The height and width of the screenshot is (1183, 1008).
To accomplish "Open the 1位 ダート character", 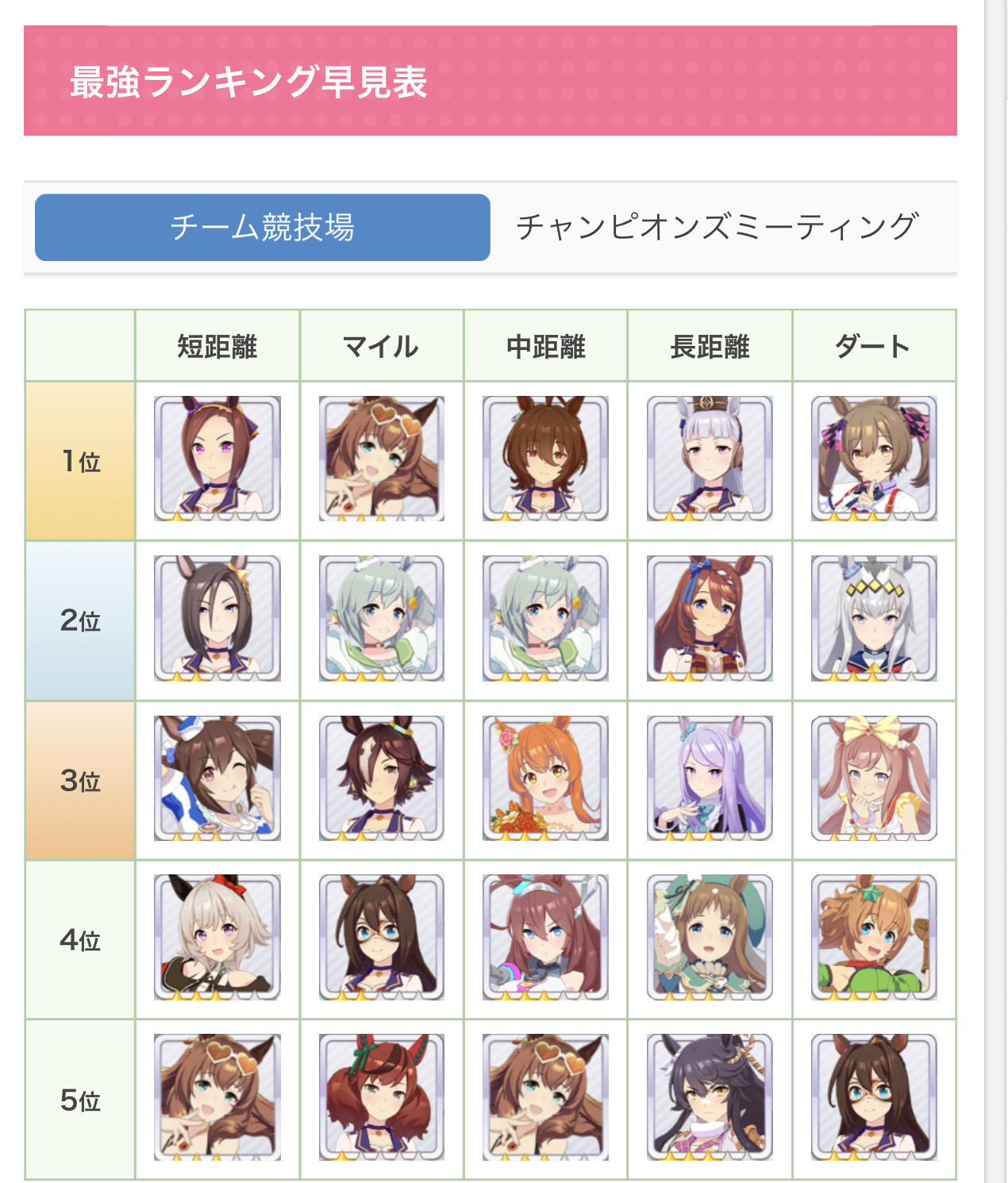I will pyautogui.click(x=874, y=459).
